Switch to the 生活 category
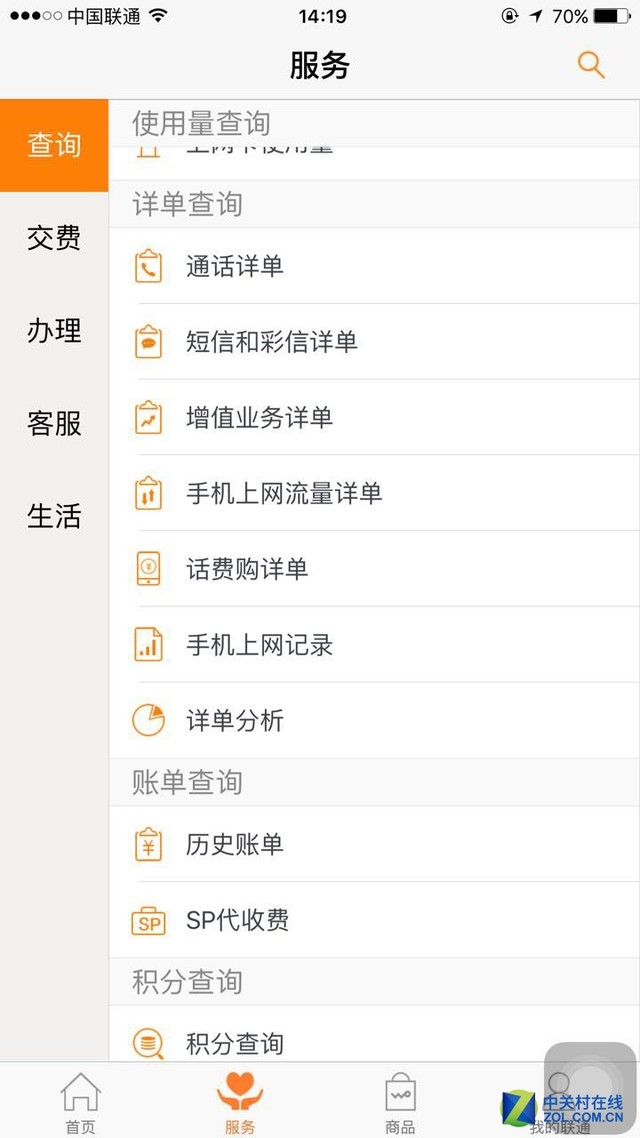The image size is (640, 1138). click(x=54, y=517)
